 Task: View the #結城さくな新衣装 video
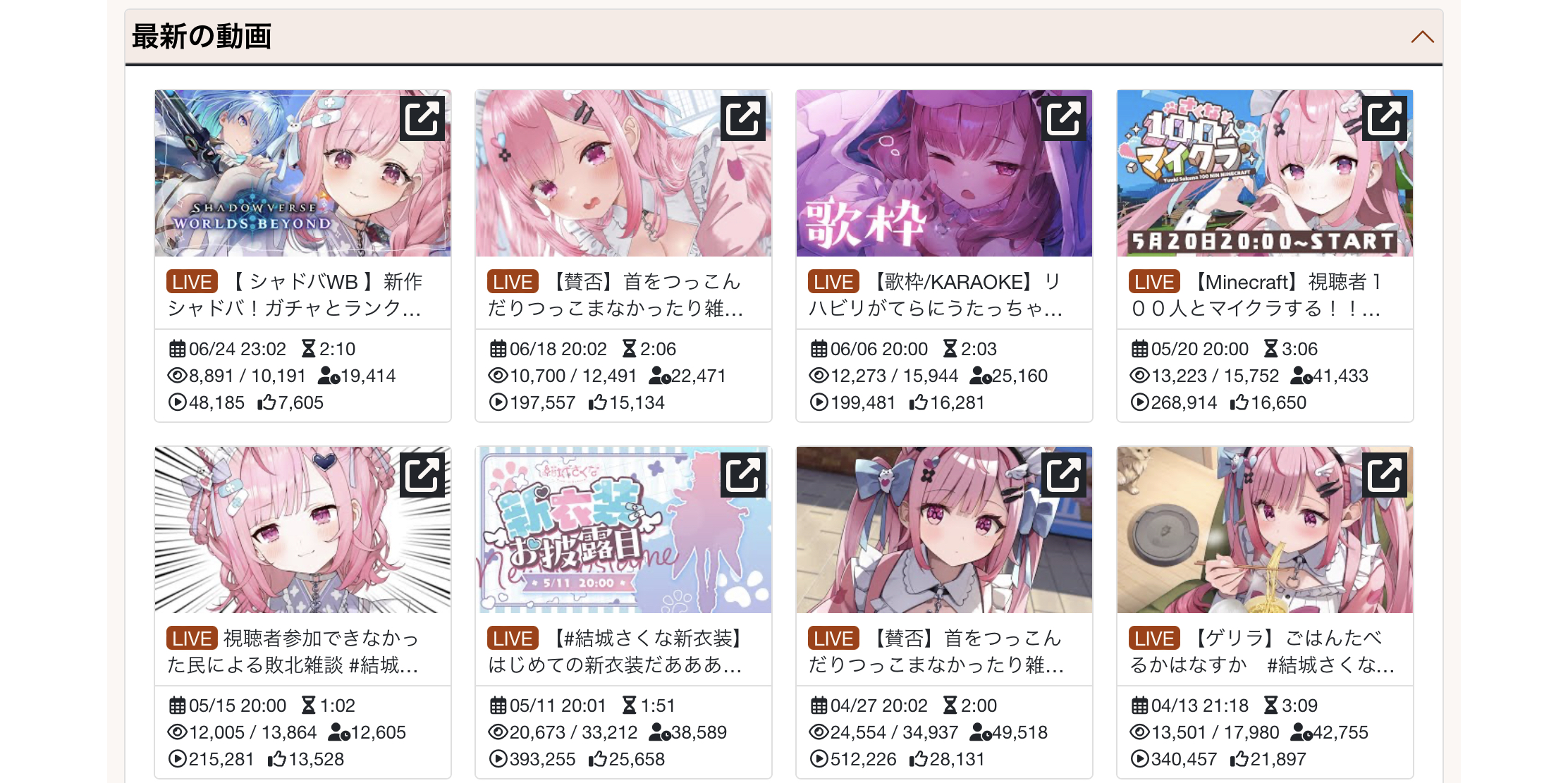[615, 652]
